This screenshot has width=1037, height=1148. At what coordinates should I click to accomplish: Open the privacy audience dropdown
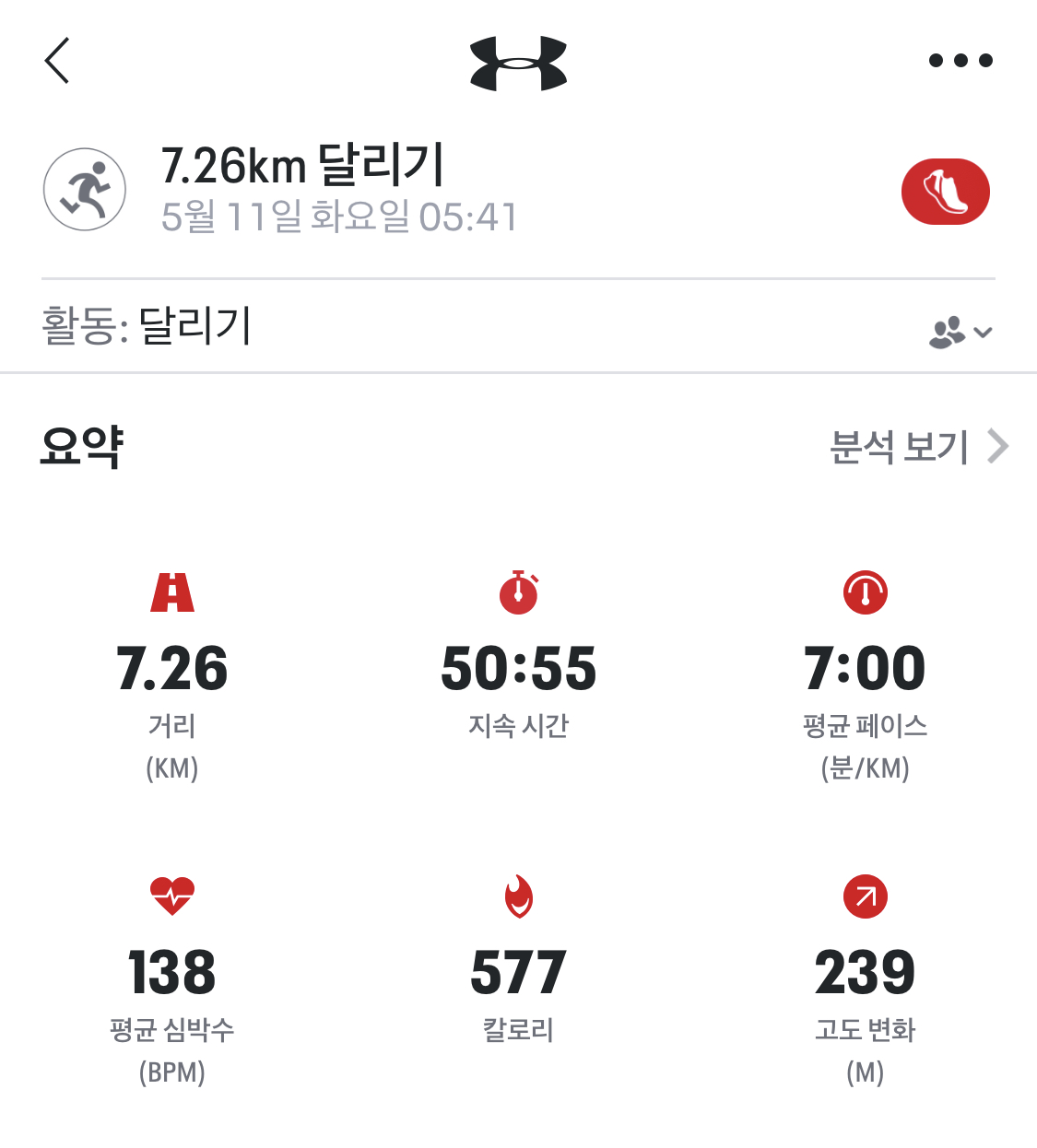[x=960, y=332]
